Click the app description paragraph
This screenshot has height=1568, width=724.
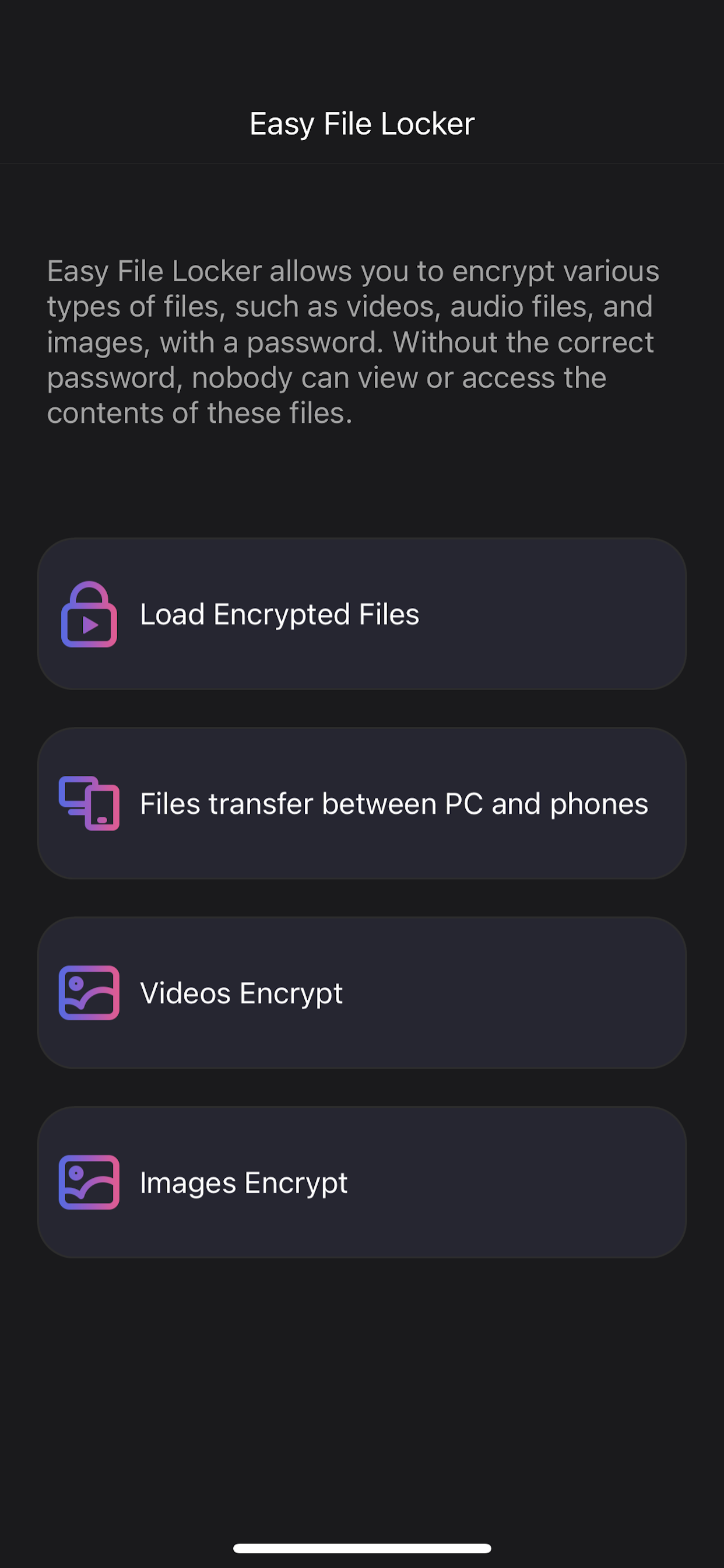[x=353, y=341]
